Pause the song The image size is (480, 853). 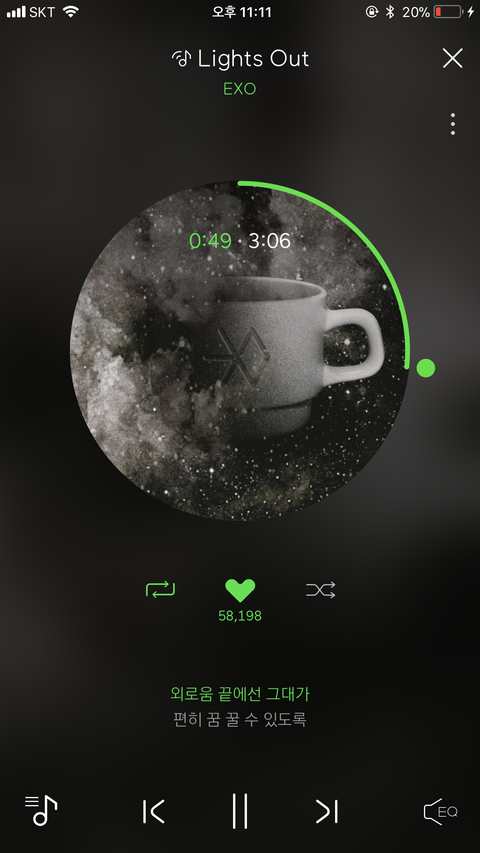(240, 811)
